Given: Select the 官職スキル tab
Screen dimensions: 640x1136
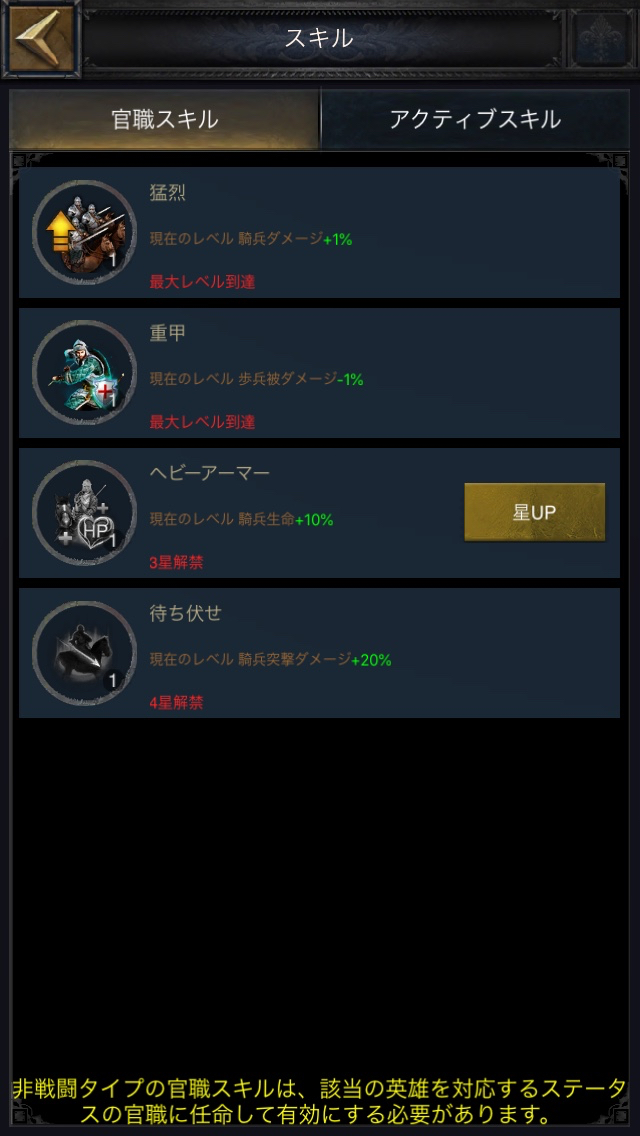Looking at the screenshot, I should (165, 120).
